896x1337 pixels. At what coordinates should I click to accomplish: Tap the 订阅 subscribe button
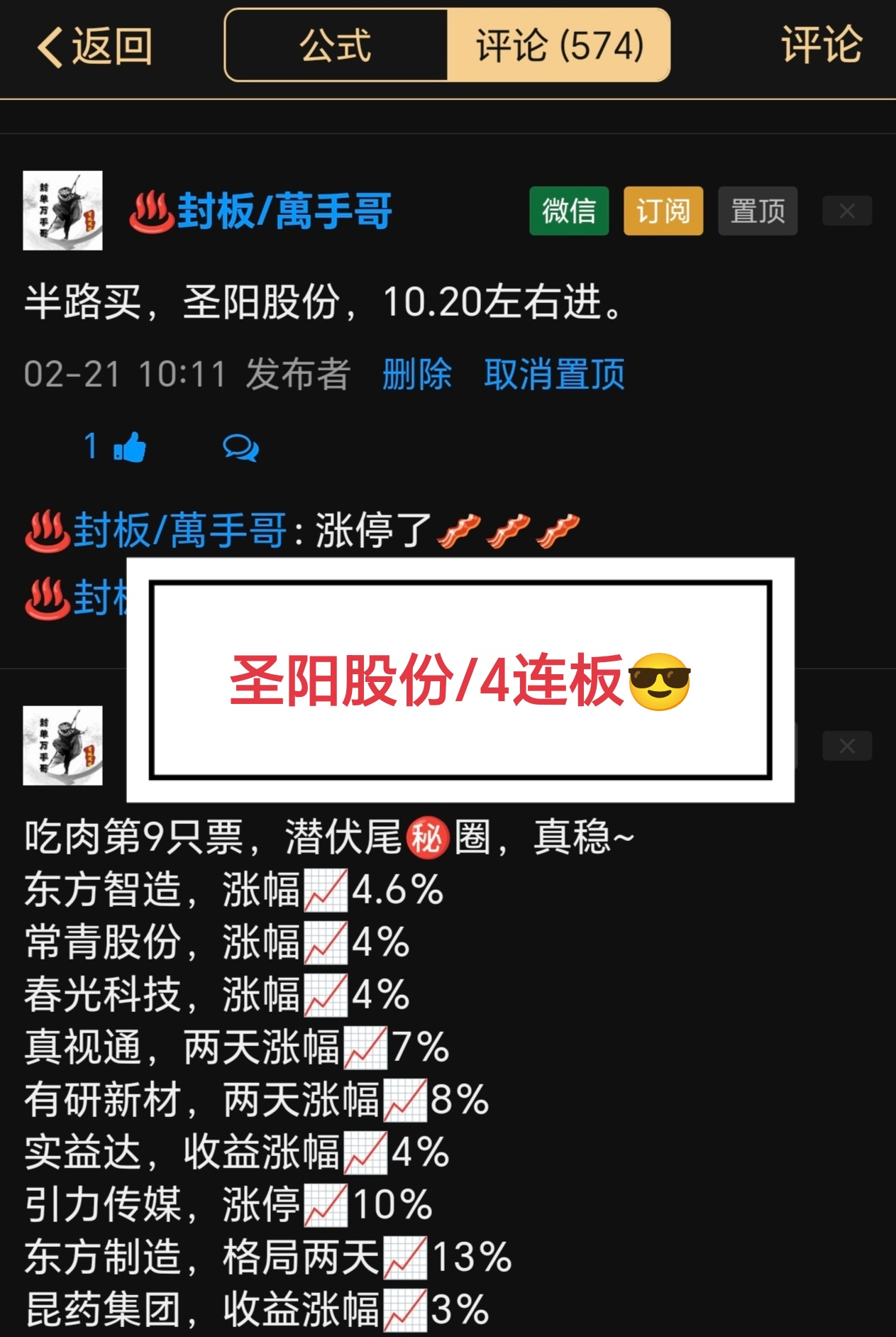pos(663,211)
